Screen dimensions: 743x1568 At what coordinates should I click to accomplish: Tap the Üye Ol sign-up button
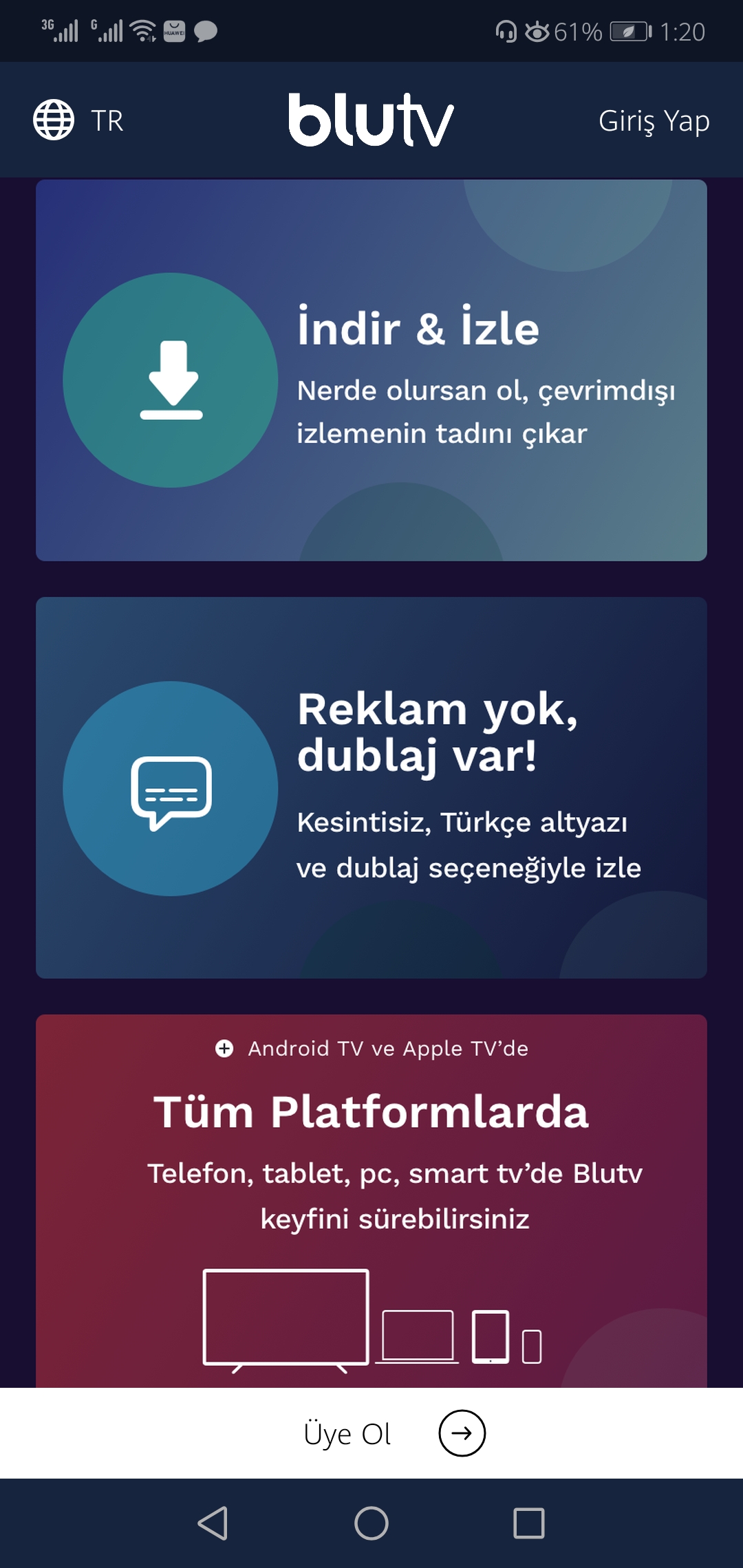point(394,1434)
